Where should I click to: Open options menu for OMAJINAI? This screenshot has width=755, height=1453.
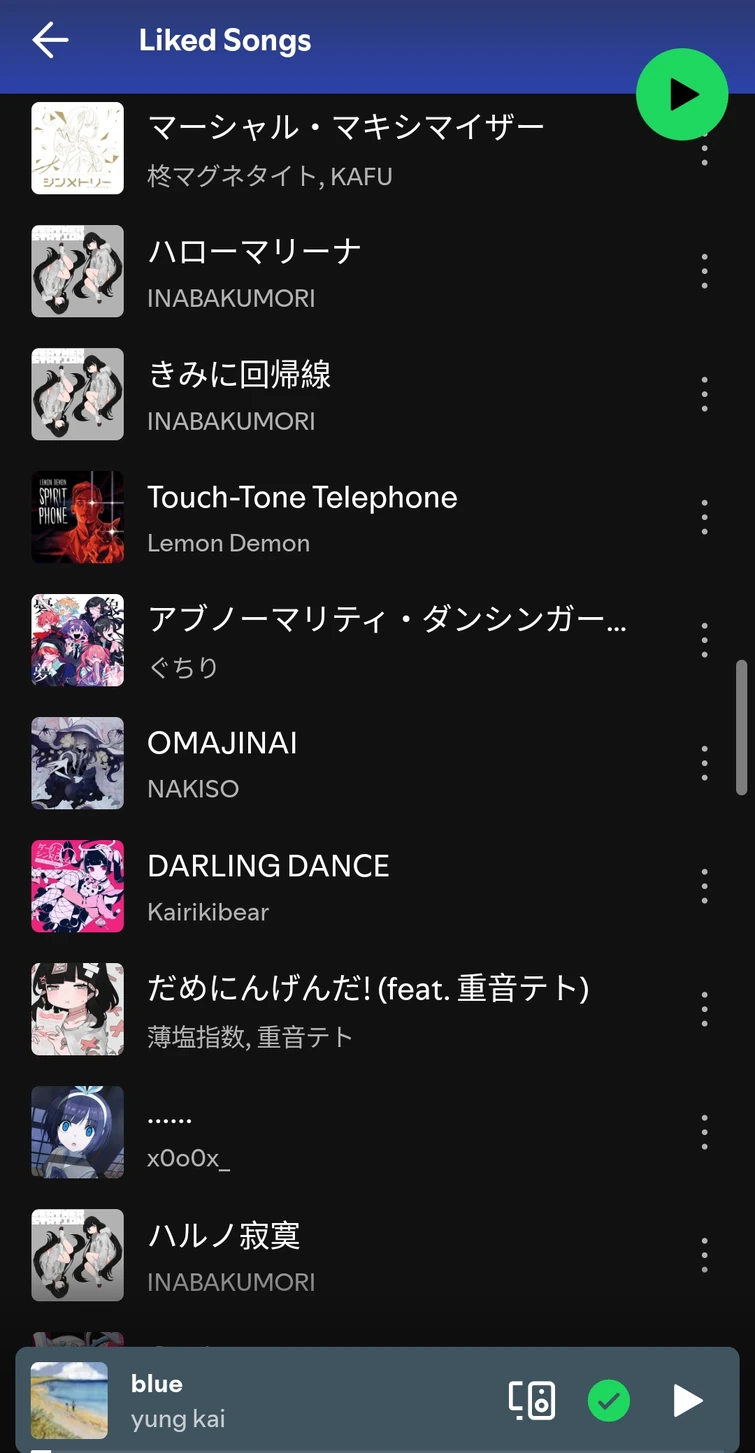[x=704, y=763]
